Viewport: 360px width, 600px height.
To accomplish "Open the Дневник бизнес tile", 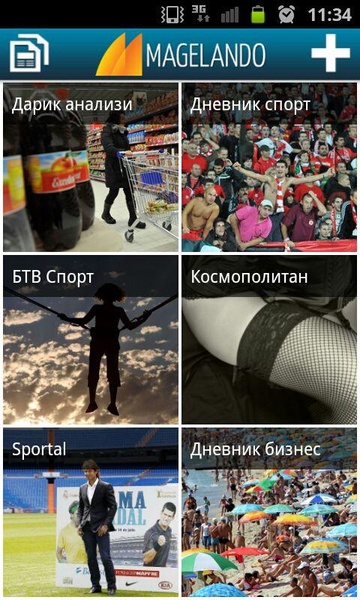I will coord(269,512).
